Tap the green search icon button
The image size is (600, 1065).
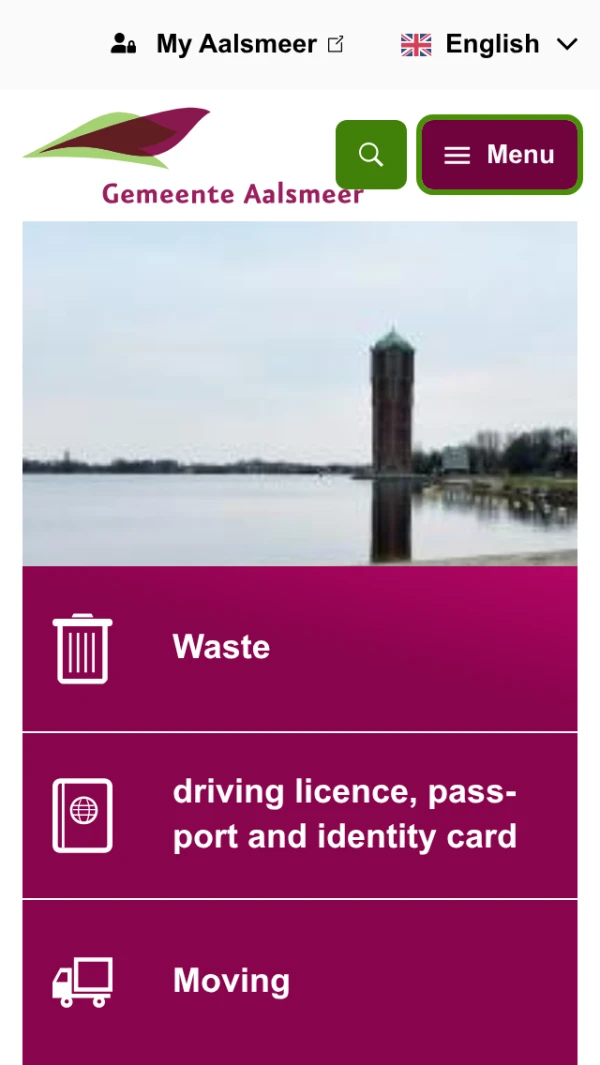371,154
